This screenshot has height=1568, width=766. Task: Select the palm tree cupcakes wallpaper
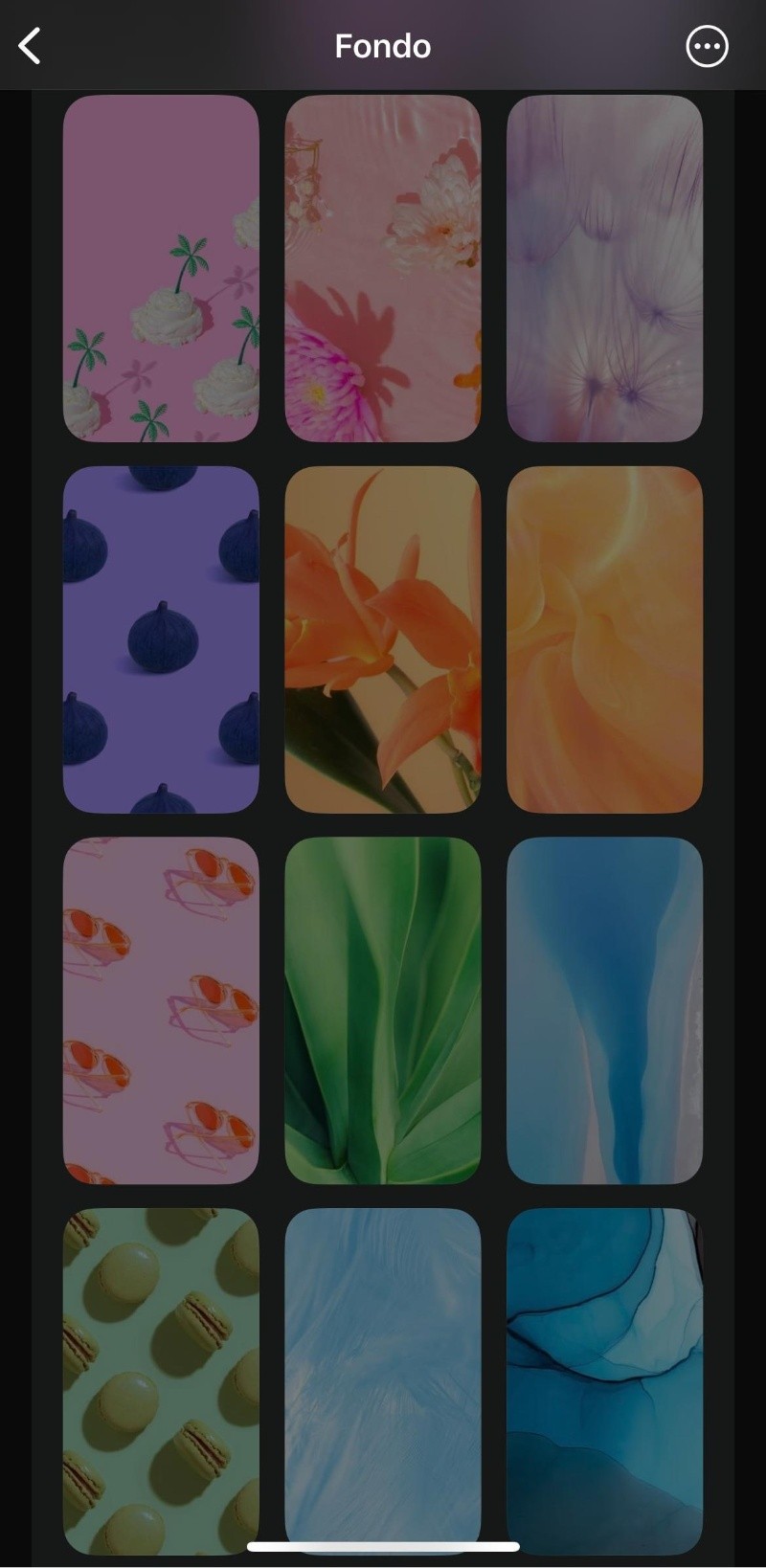click(x=161, y=268)
